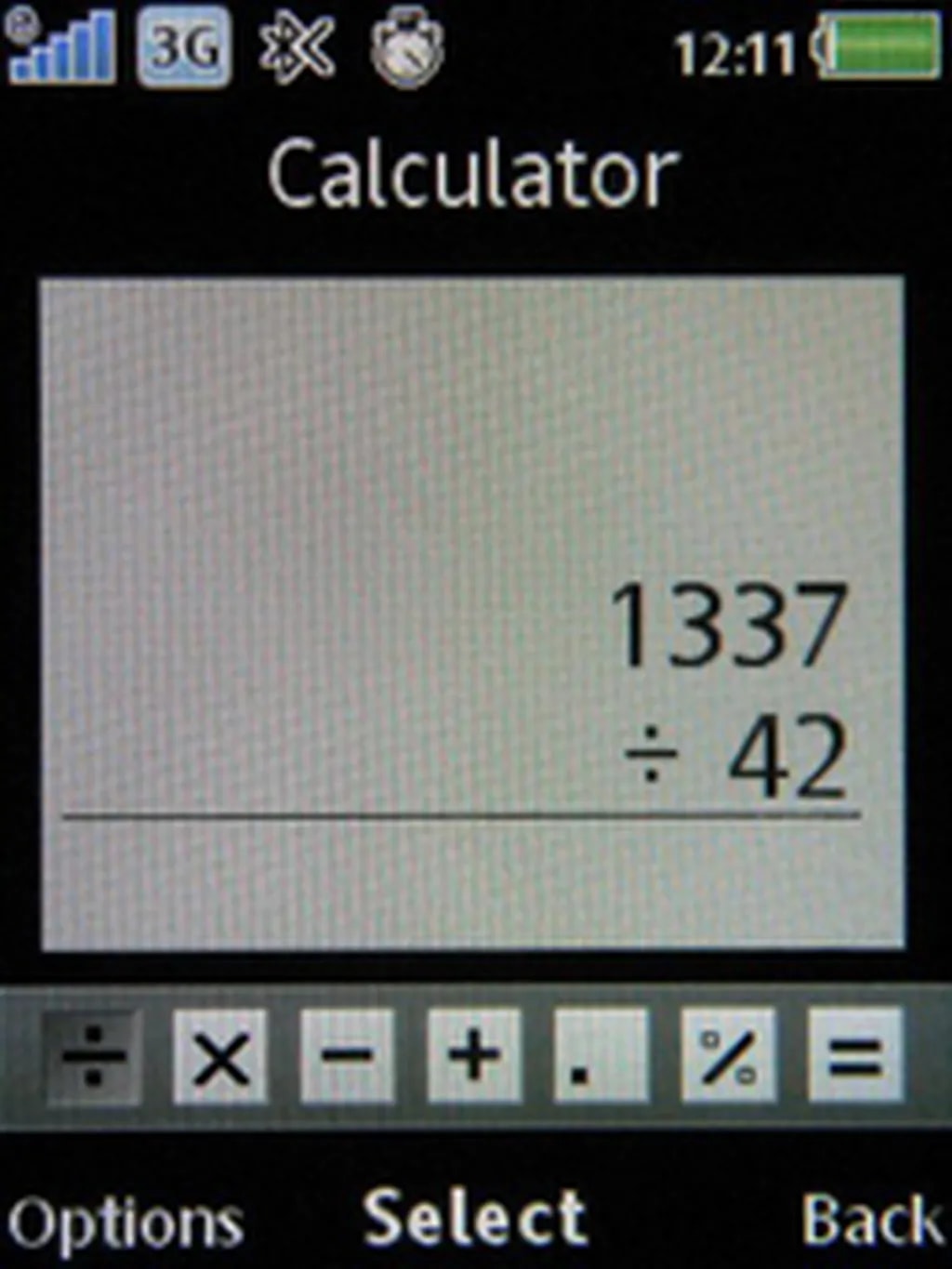This screenshot has height=1269, width=952.
Task: Open the Options menu
Action: tap(126, 1221)
